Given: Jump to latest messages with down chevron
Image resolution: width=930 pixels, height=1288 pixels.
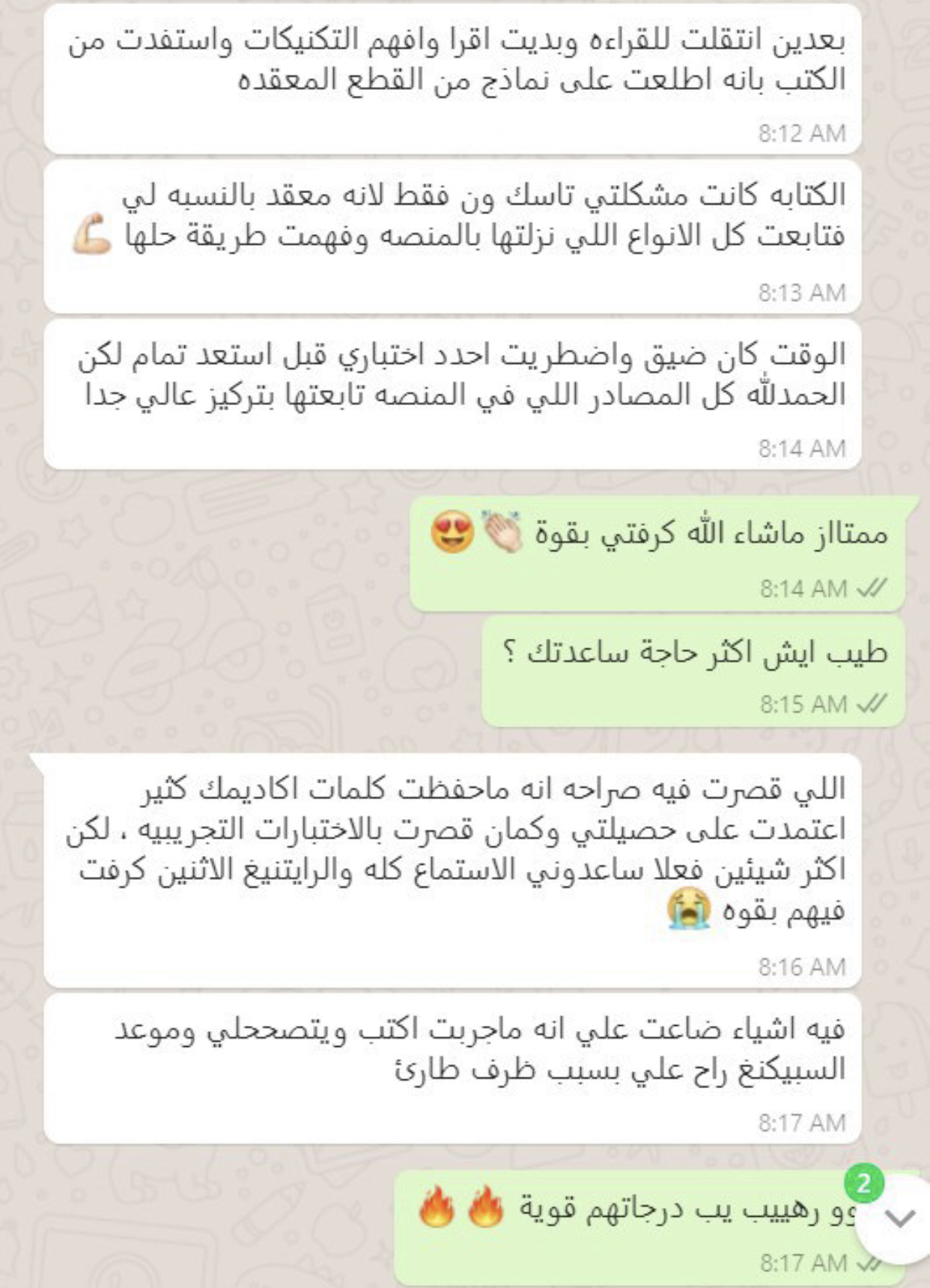Looking at the screenshot, I should pos(898,1218).
